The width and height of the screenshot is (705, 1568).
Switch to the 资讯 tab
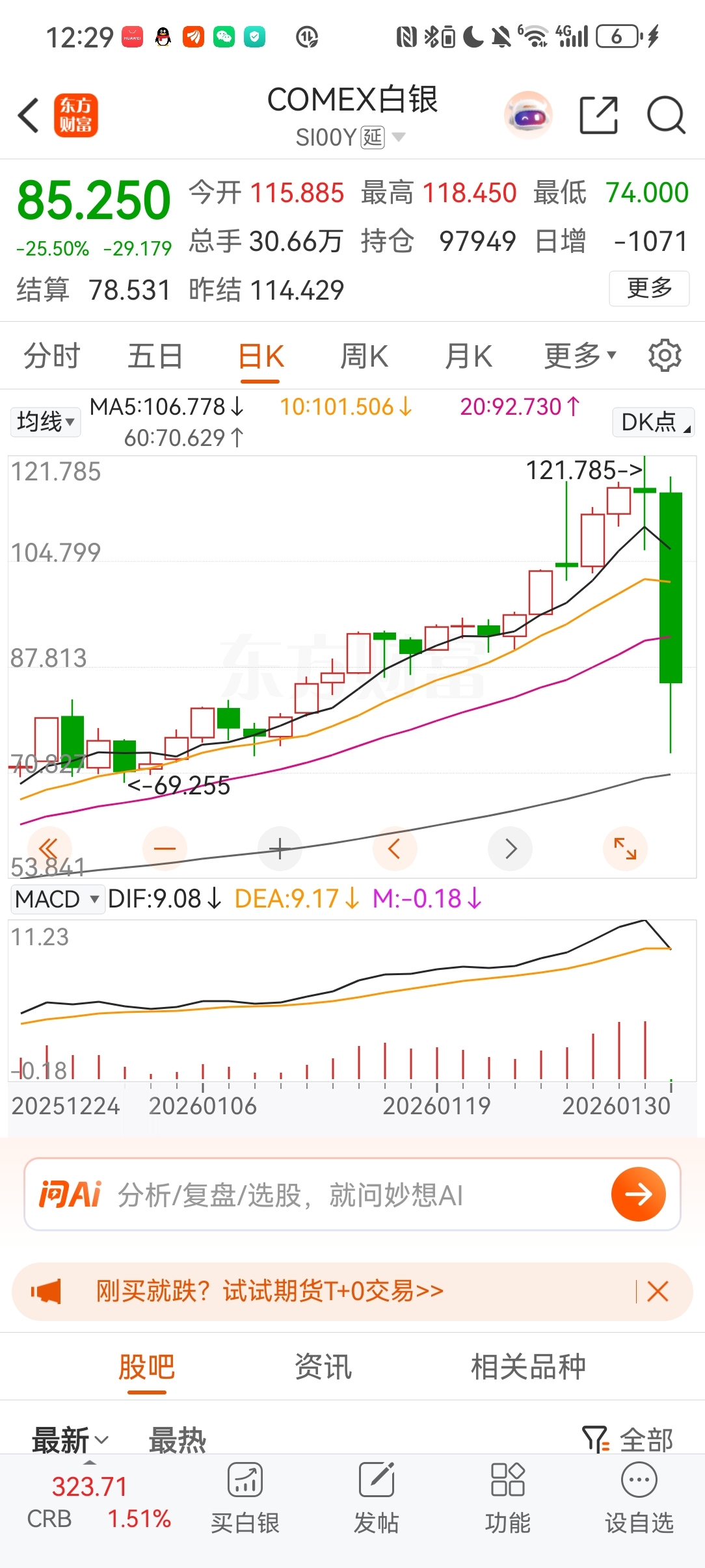tap(323, 1366)
